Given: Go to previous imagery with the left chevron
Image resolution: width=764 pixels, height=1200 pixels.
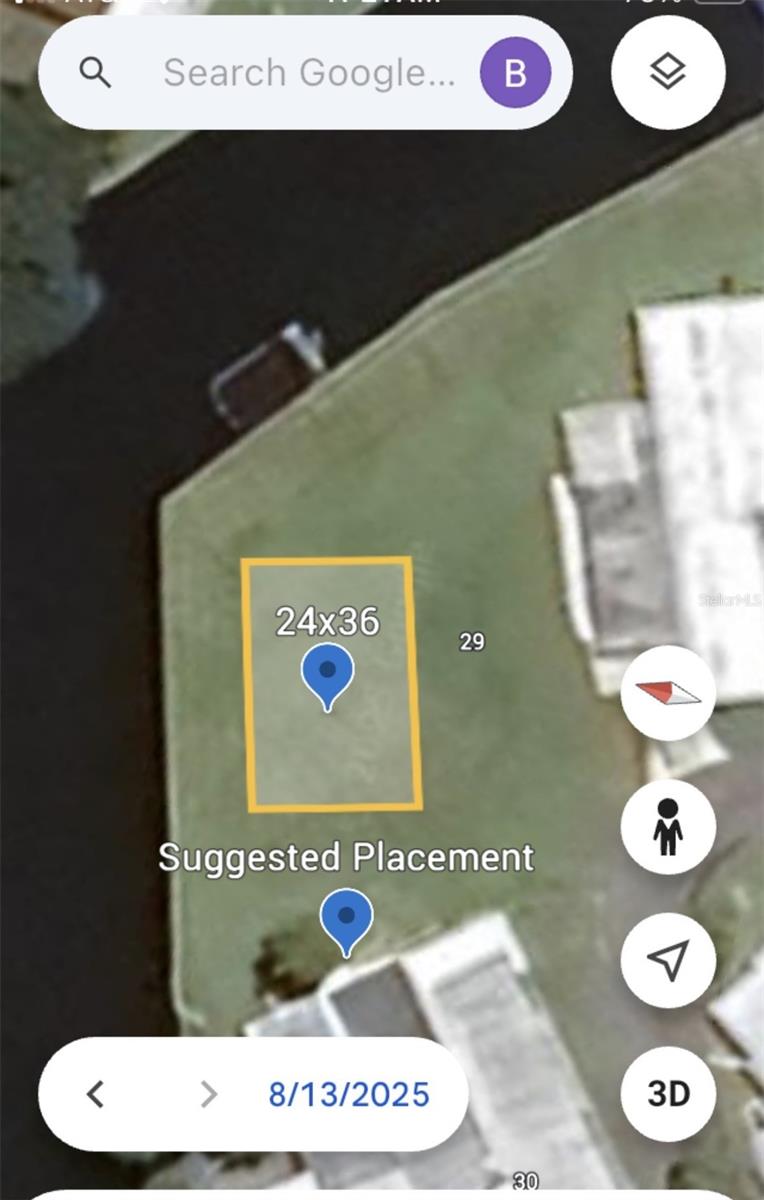Looking at the screenshot, I should coord(96,1094).
